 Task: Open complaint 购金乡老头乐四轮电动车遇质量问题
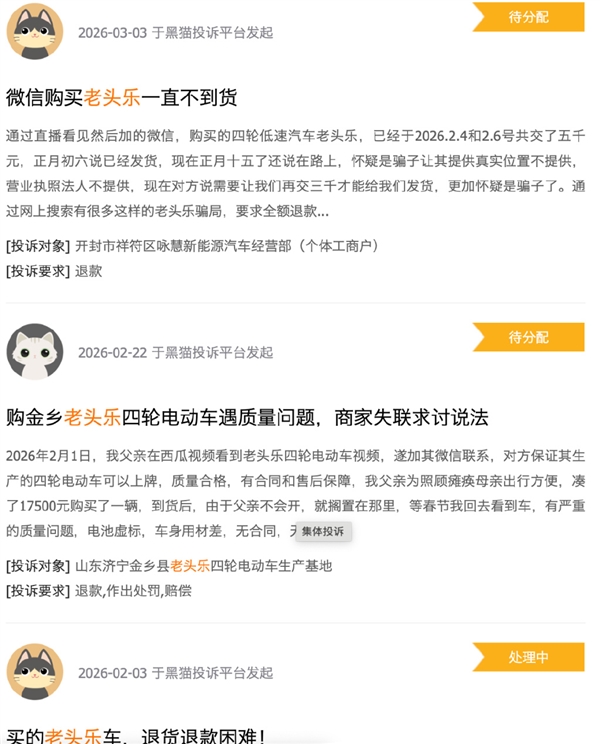tap(246, 416)
